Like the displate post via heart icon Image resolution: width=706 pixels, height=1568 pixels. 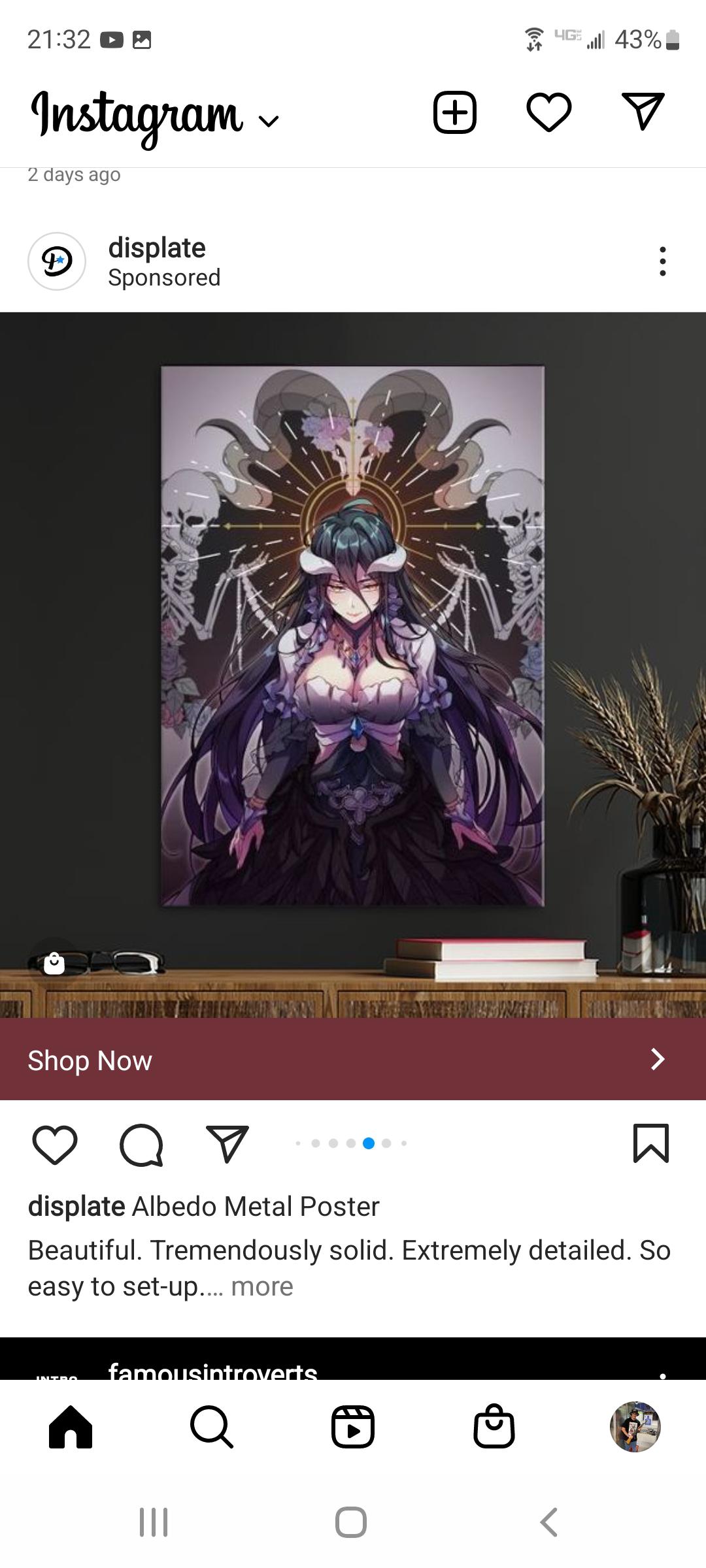point(55,1144)
